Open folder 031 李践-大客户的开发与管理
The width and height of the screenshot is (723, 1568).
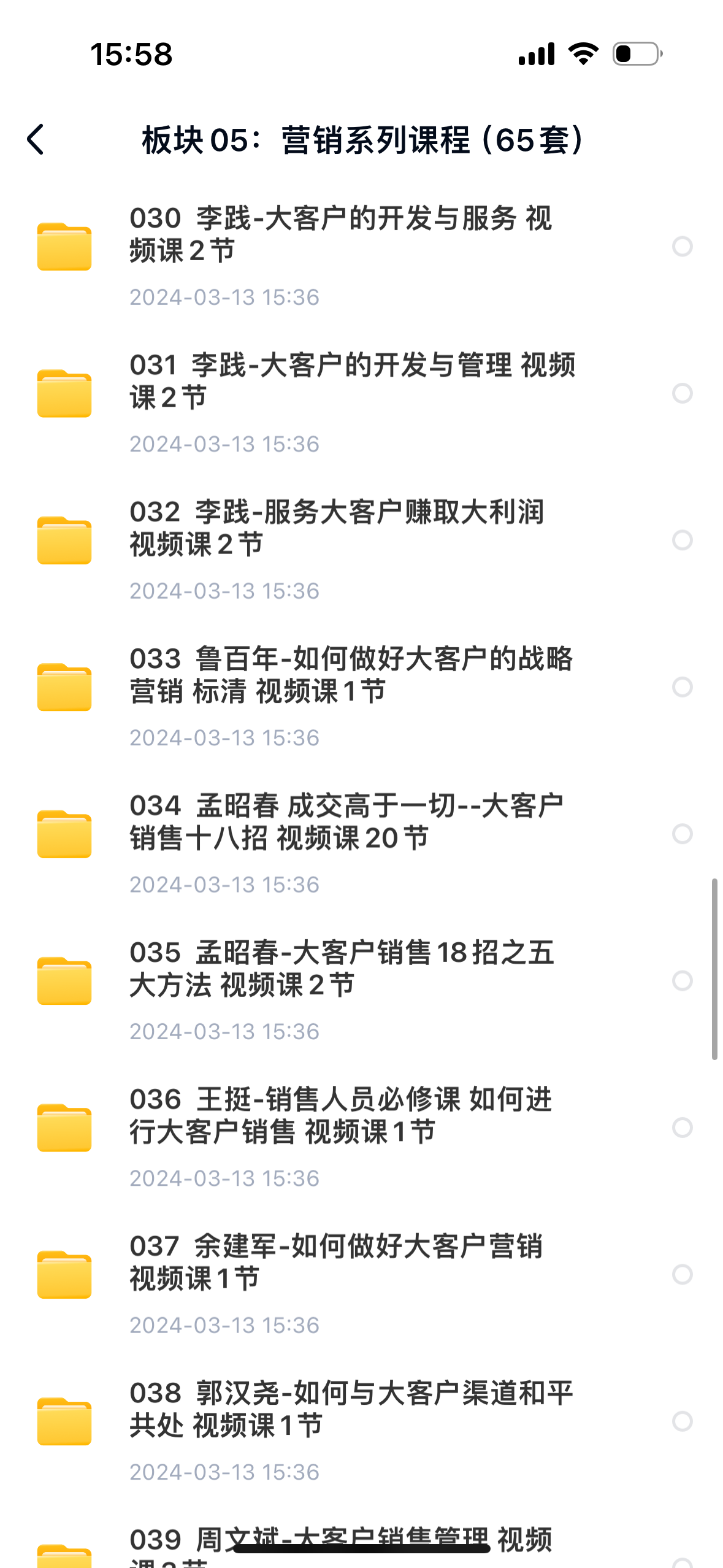352,381
